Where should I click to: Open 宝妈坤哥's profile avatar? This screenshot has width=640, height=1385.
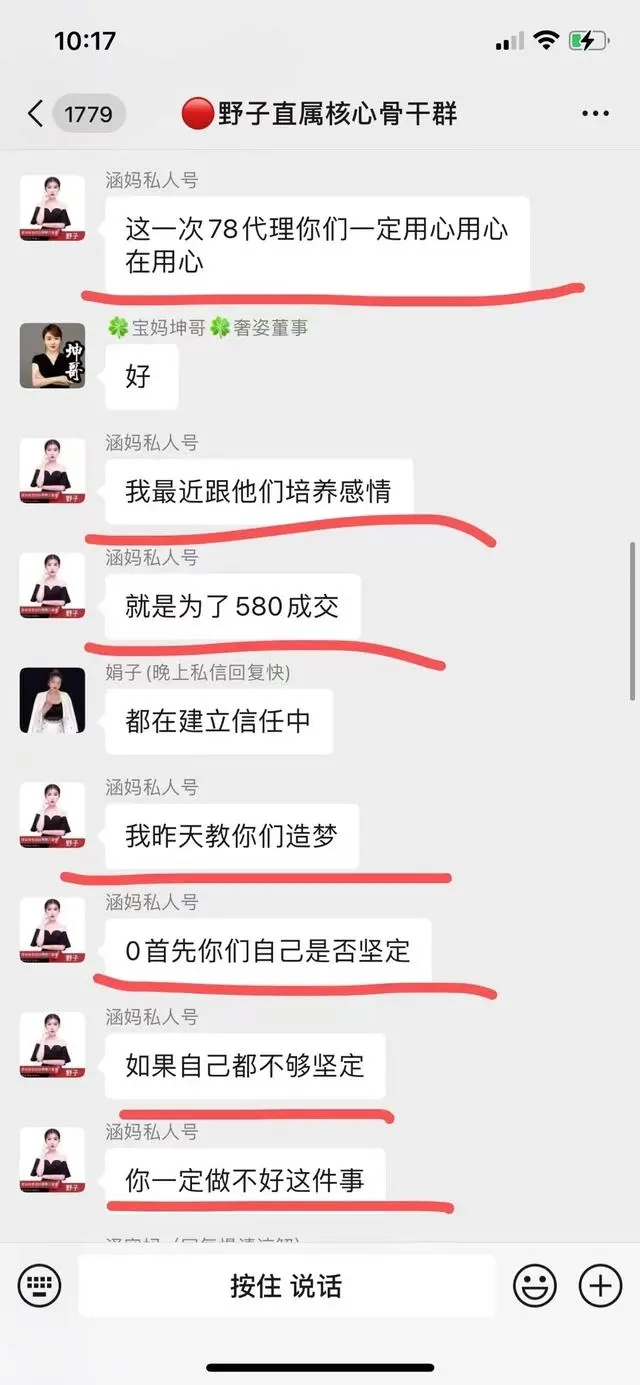click(52, 355)
